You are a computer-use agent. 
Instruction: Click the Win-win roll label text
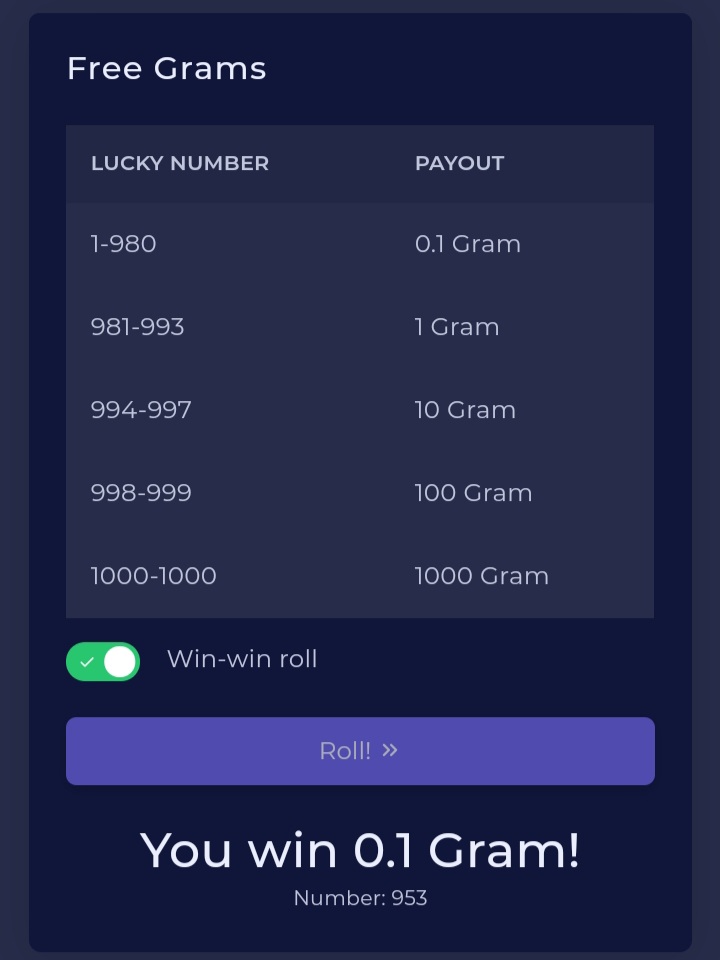point(242,659)
